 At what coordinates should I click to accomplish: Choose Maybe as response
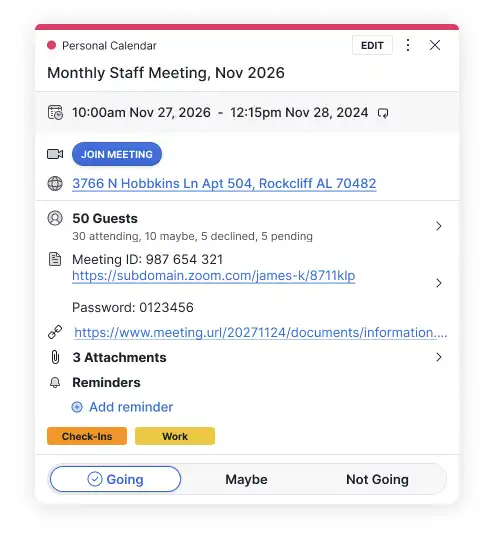(246, 479)
